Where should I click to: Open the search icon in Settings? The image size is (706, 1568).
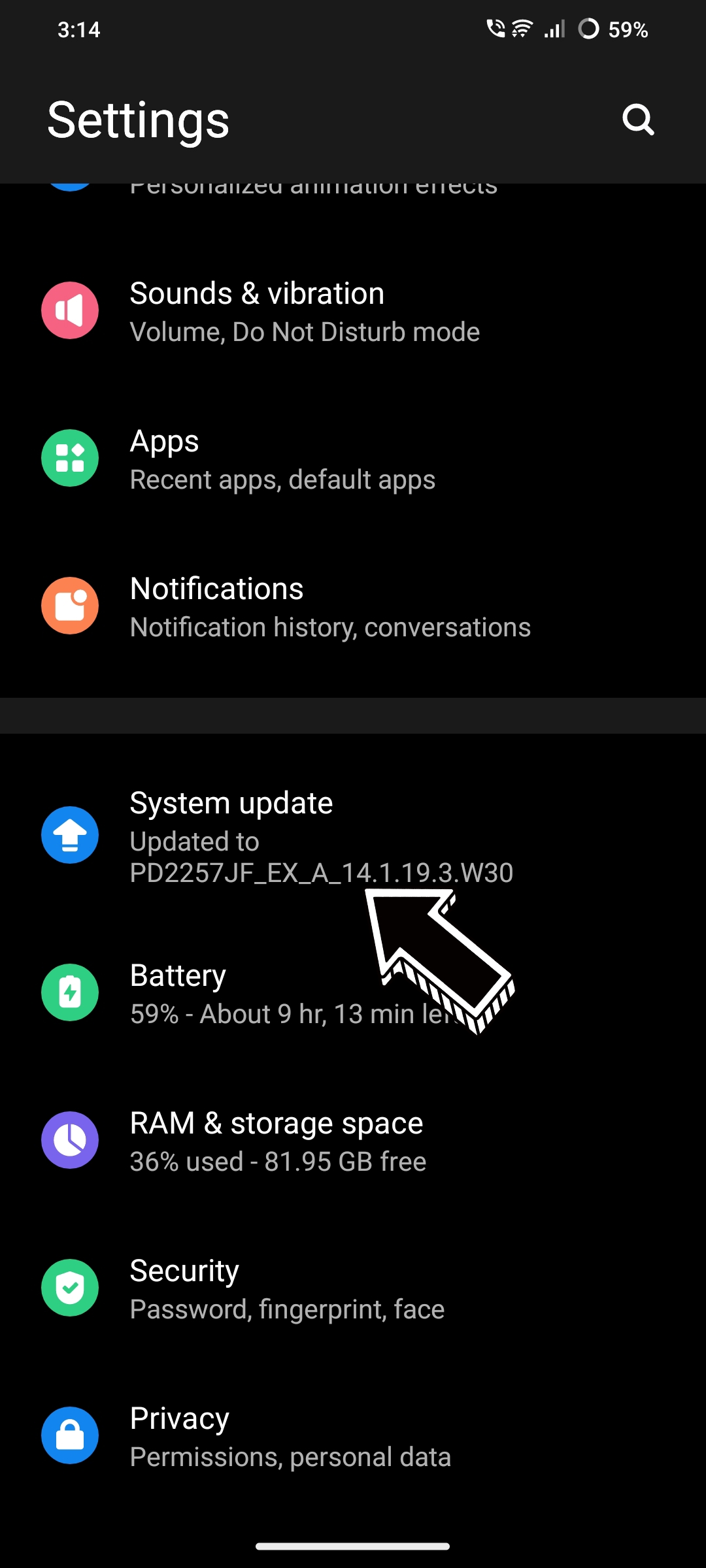(x=638, y=120)
